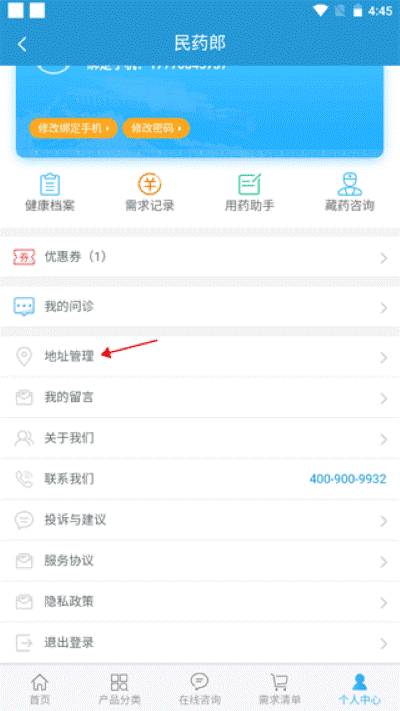Open 服务协议
This screenshot has height=711, width=400.
coord(200,561)
